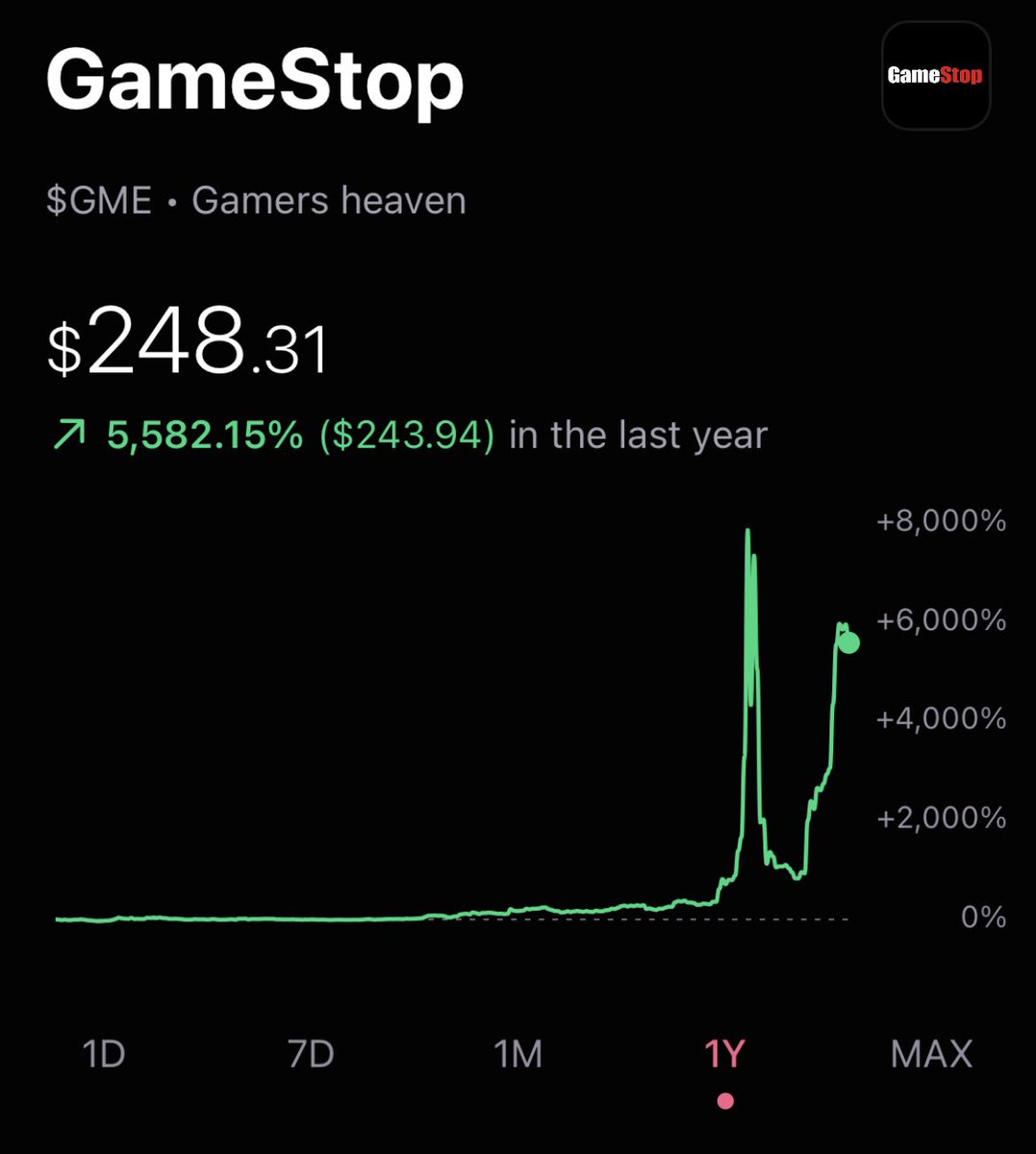Switch the chart to 1D range
Viewport: 1036px width, 1154px height.
[x=104, y=1054]
